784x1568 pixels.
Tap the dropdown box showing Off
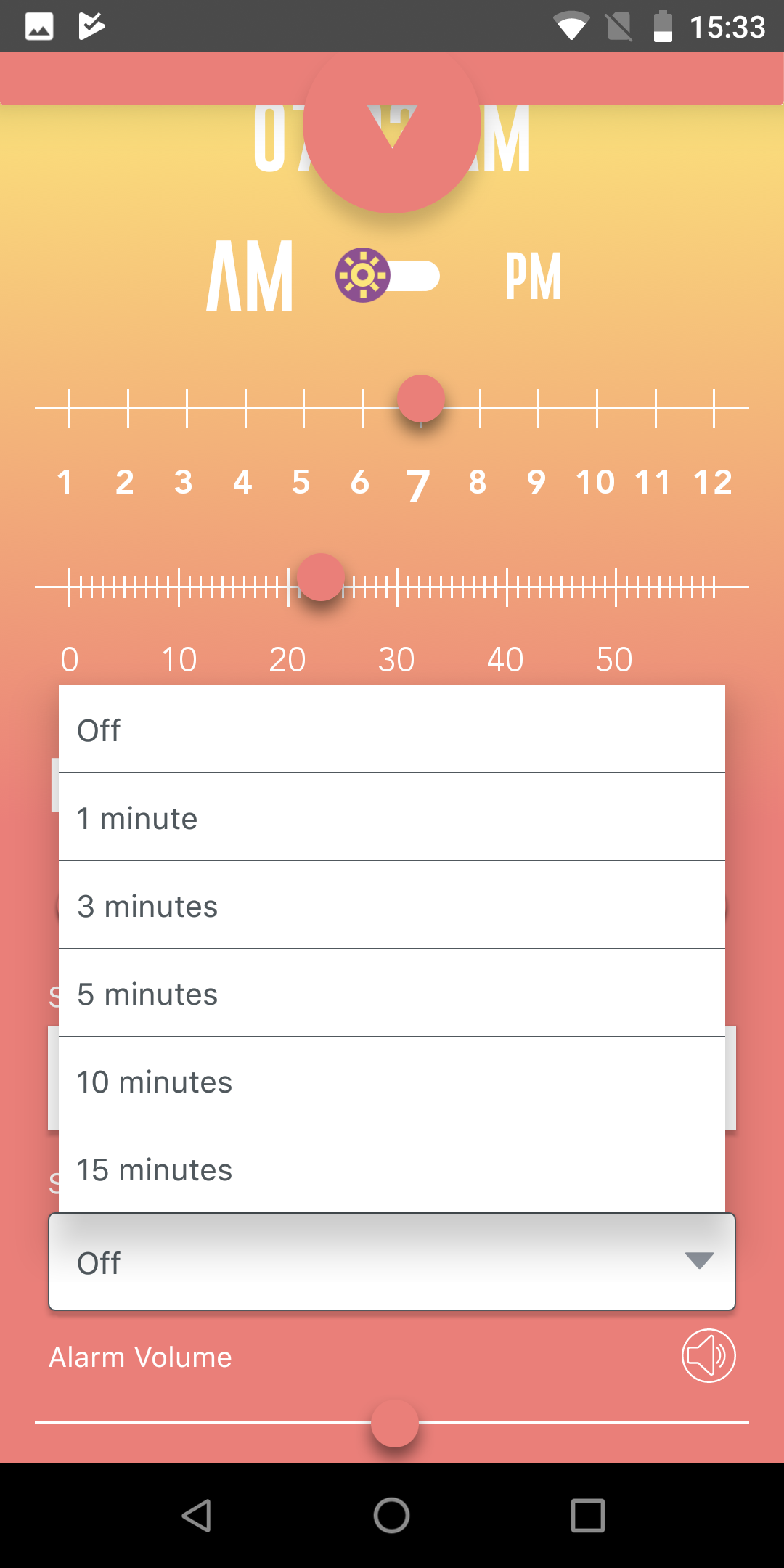(x=392, y=1262)
